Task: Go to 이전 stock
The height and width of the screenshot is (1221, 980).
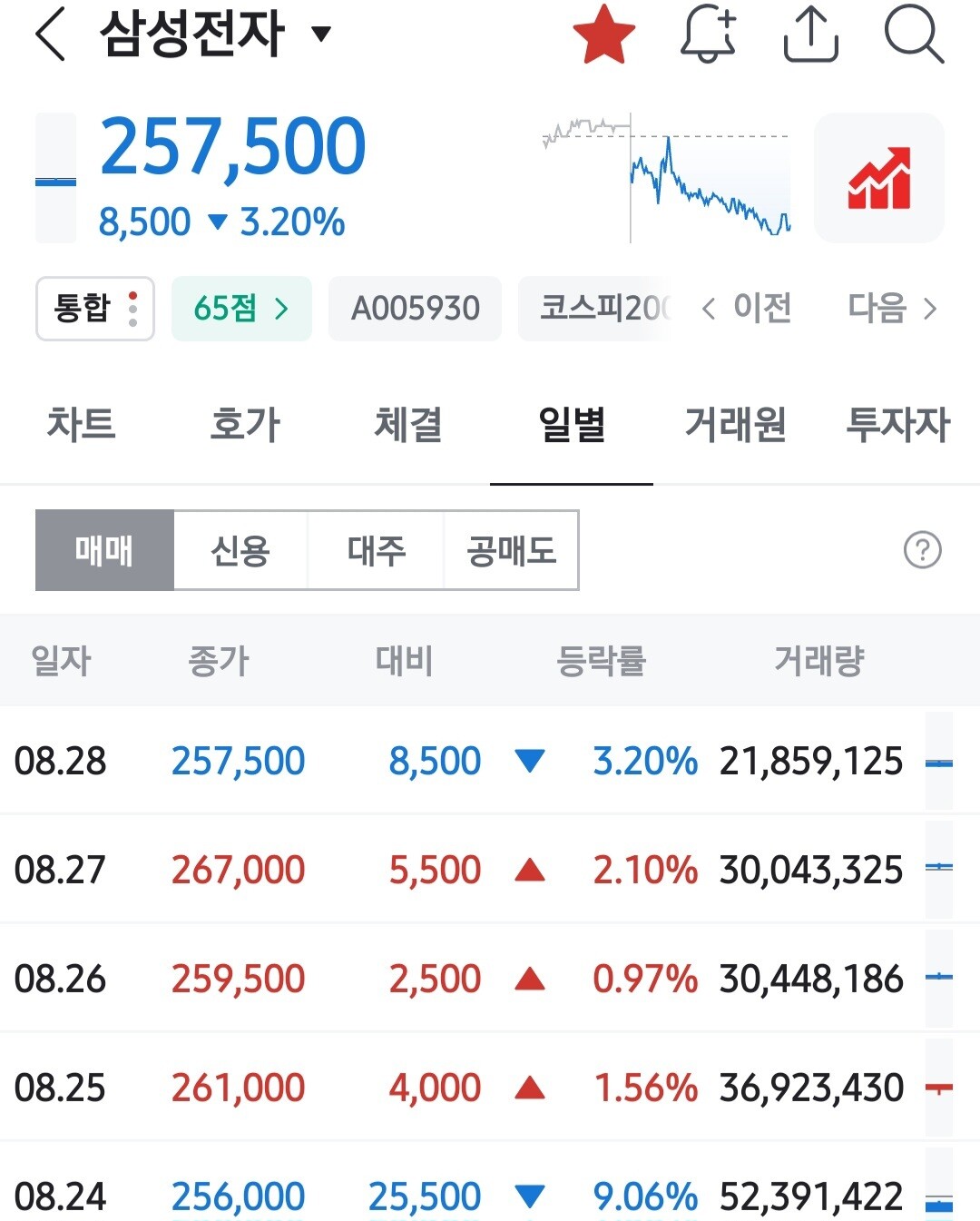Action: (746, 309)
